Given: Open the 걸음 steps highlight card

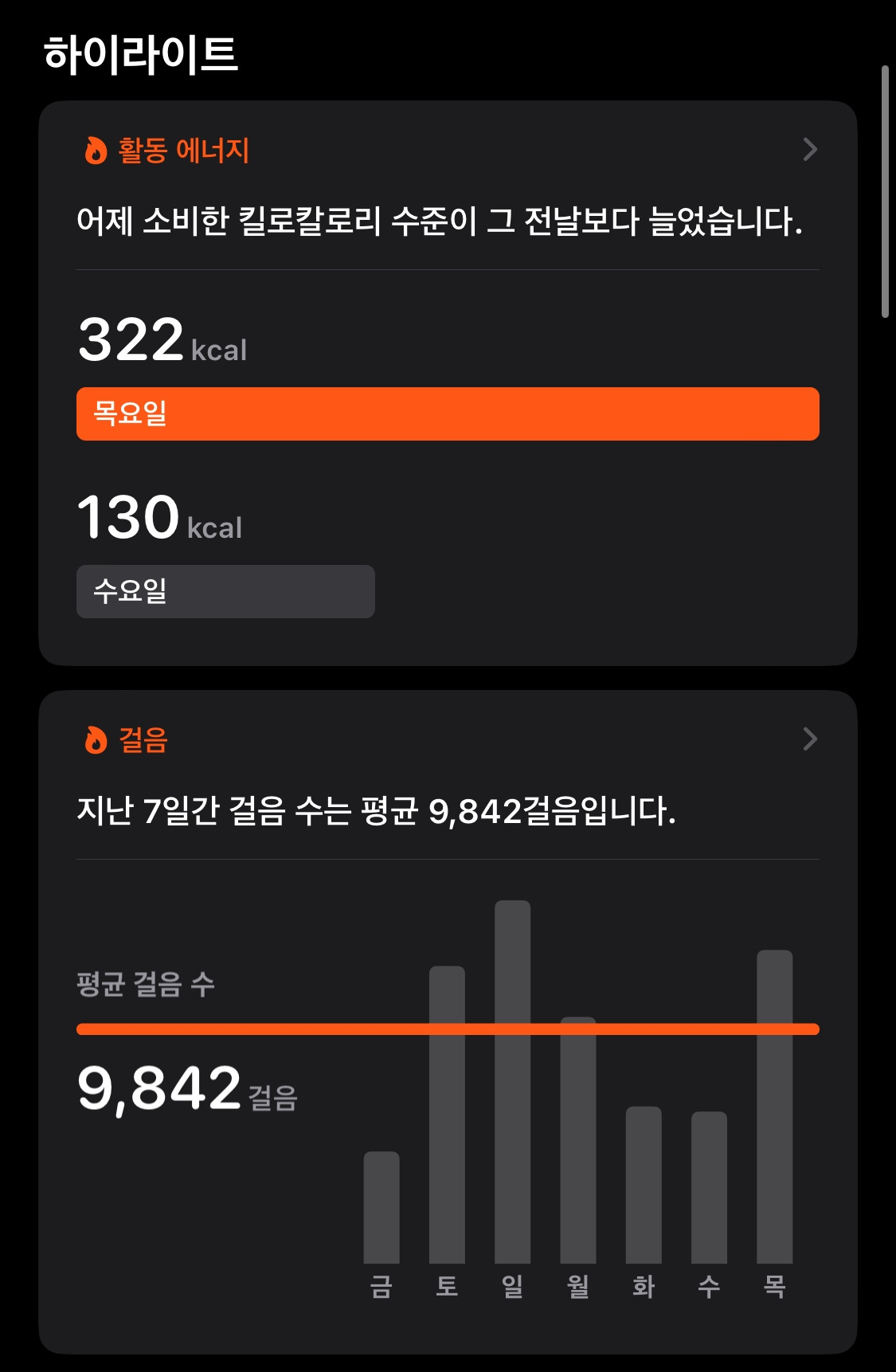Looking at the screenshot, I should pyautogui.click(x=448, y=1022).
